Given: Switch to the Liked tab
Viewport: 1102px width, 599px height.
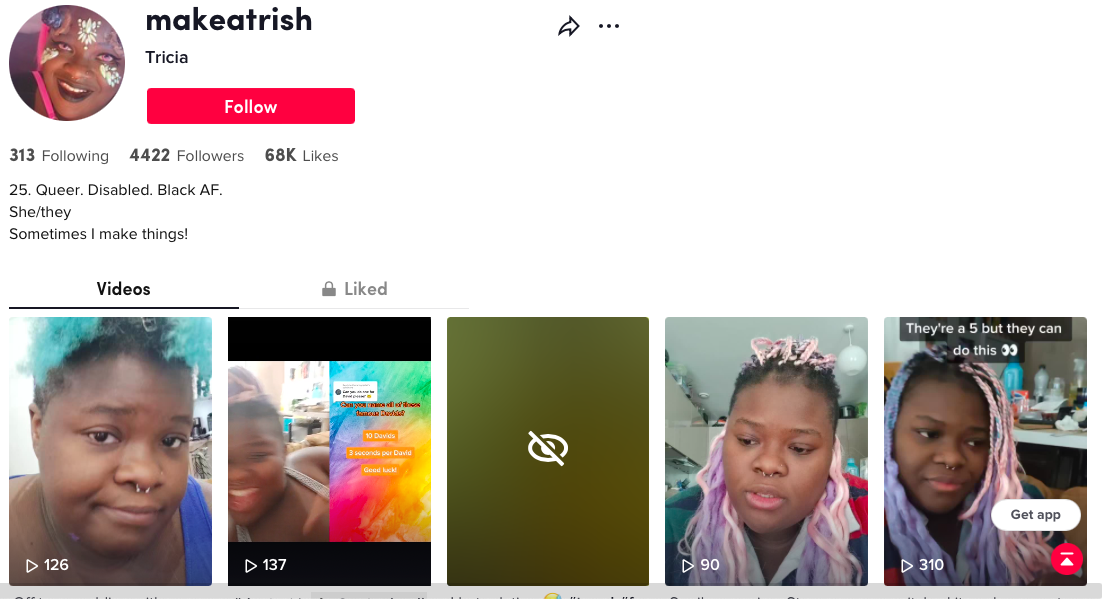Looking at the screenshot, I should click(x=354, y=289).
